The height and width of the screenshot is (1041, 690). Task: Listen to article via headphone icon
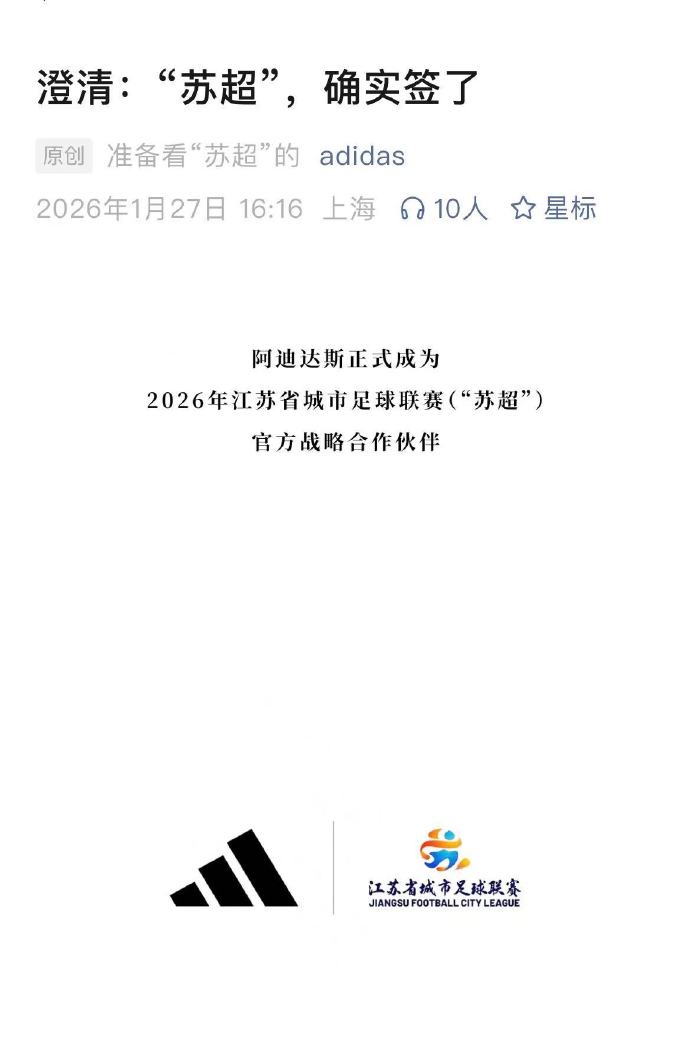point(412,209)
